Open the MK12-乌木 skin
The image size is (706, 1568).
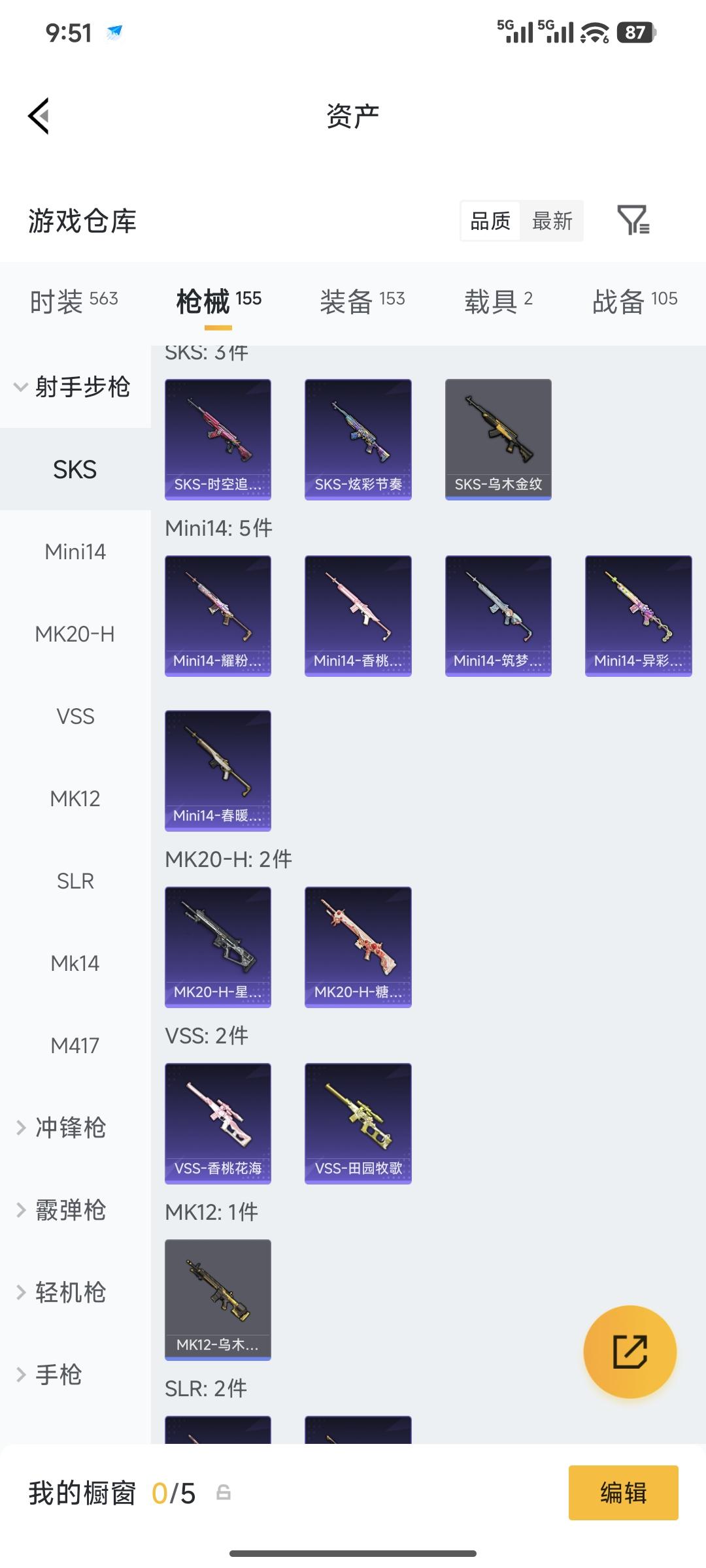(x=218, y=1299)
